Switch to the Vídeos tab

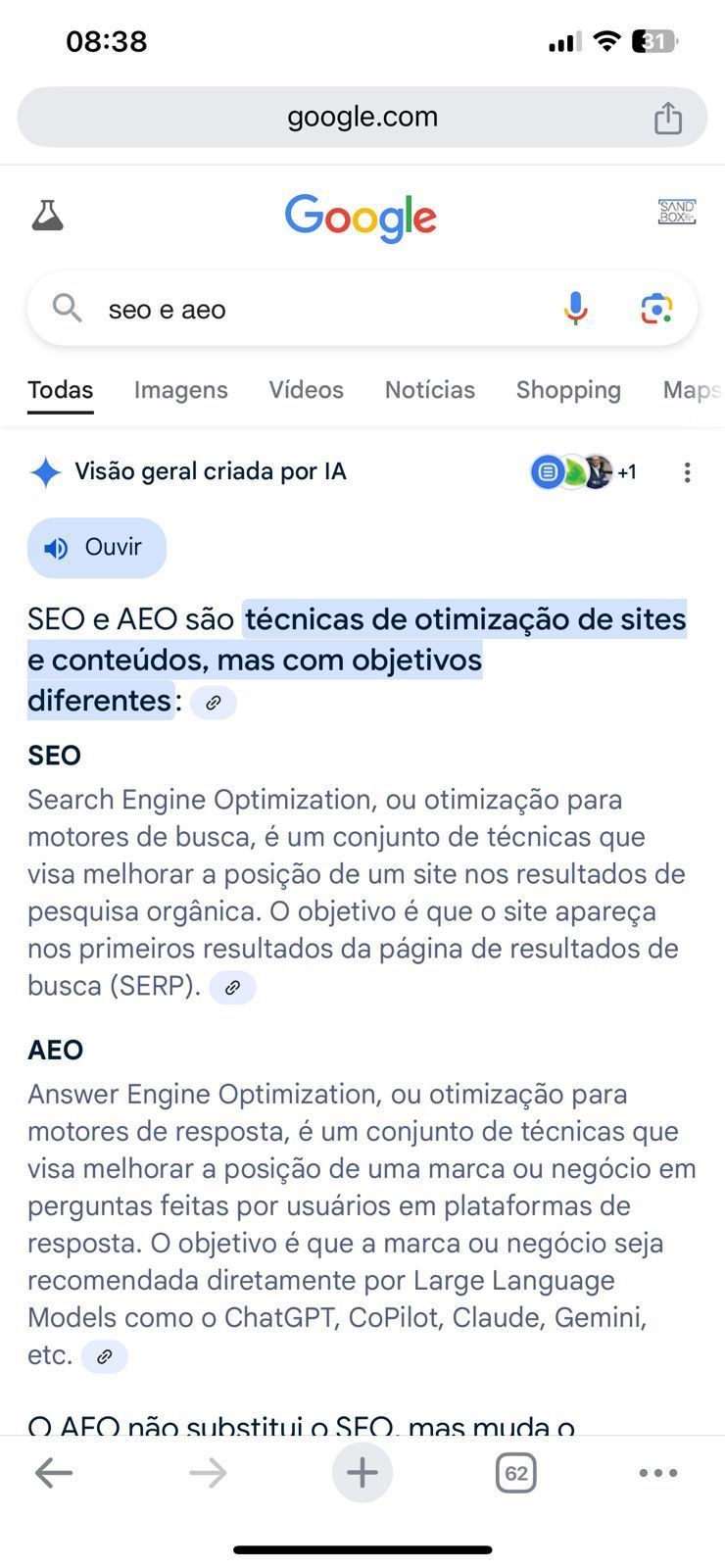306,390
